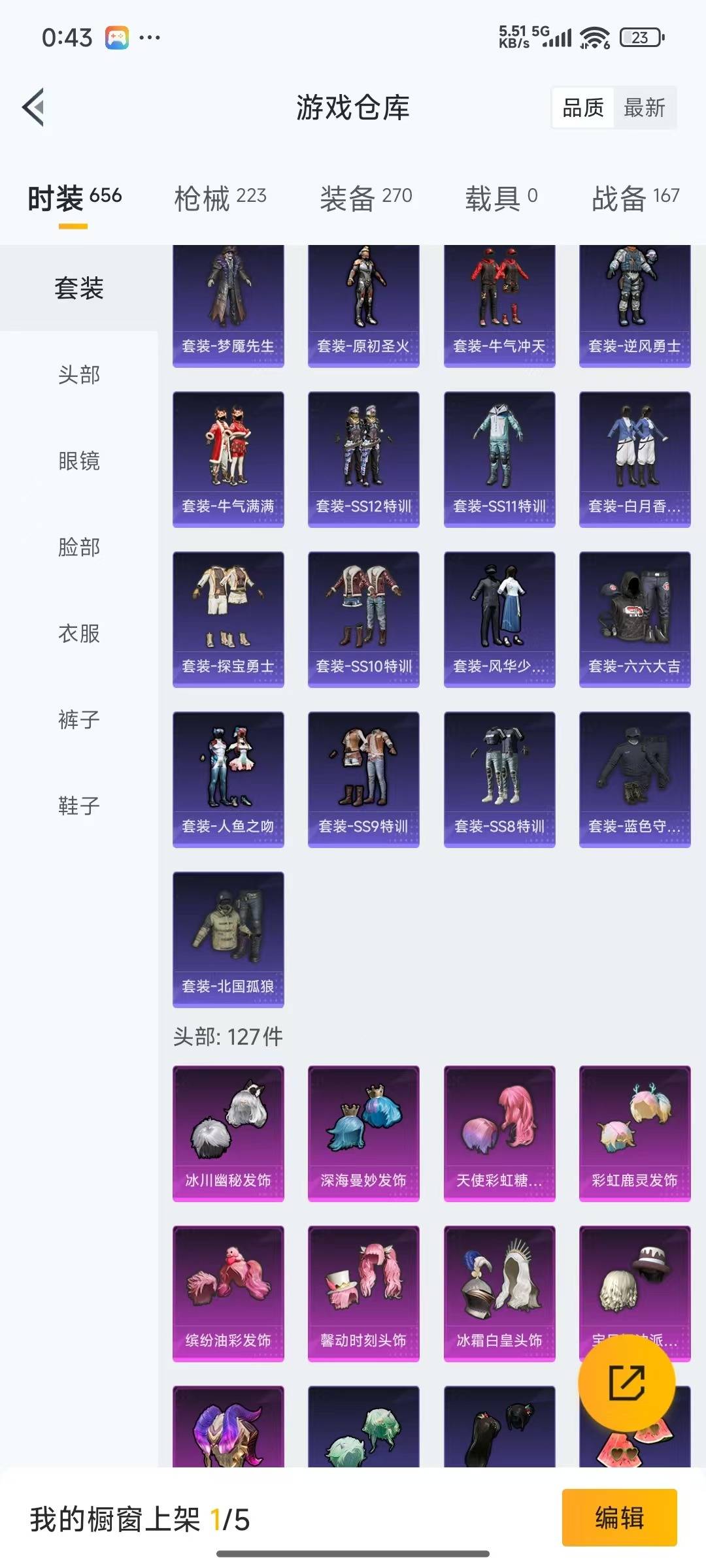The width and height of the screenshot is (706, 1568).
Task: Open the 冰霜白皇头饰 headpiece item
Action: click(498, 1290)
